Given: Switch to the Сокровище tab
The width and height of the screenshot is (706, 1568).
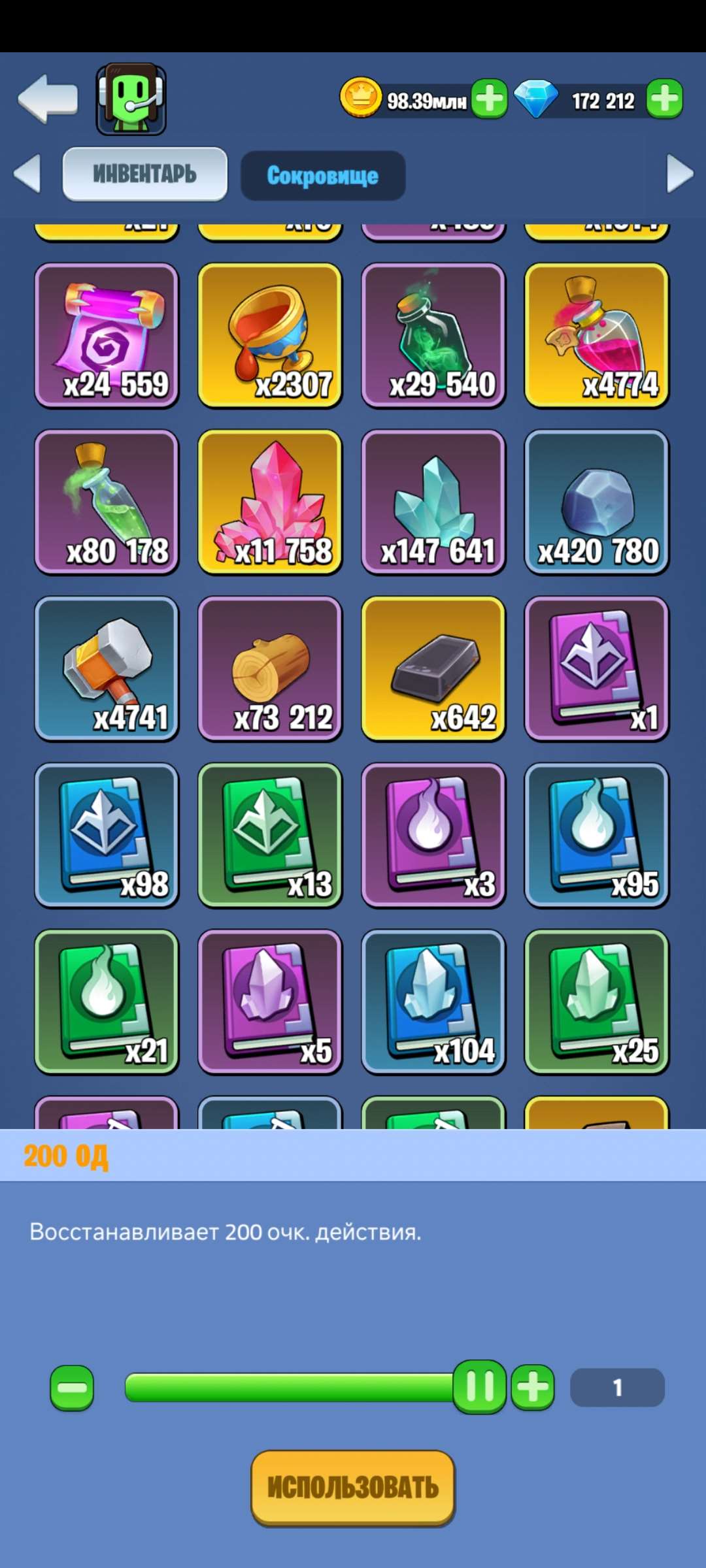Looking at the screenshot, I should tap(323, 175).
